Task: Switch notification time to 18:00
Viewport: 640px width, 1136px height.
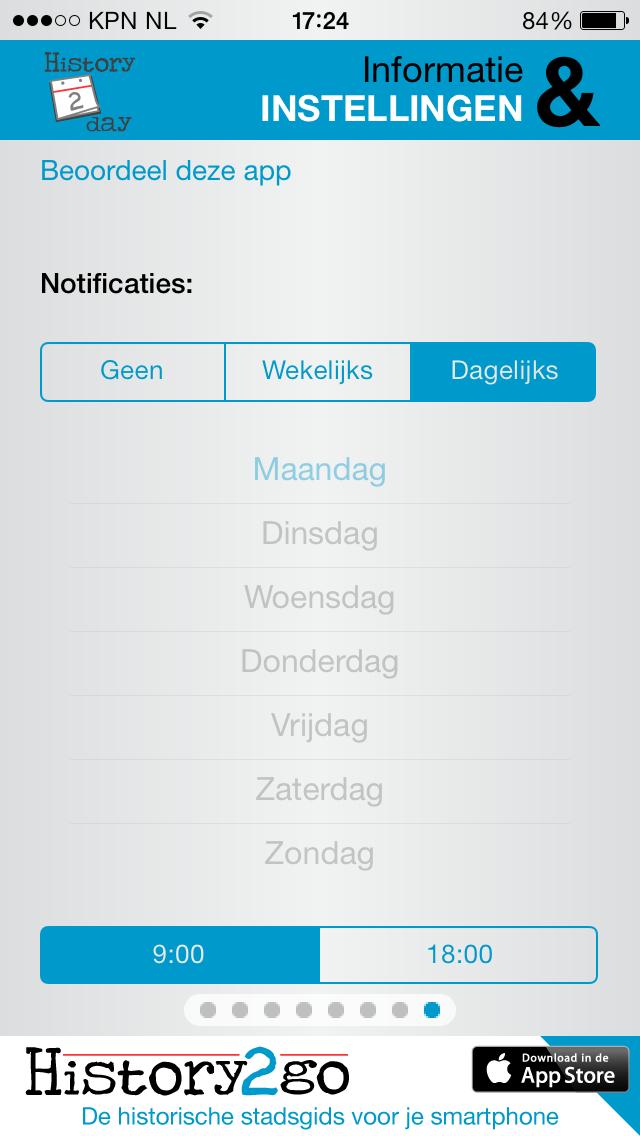Action: pos(459,954)
